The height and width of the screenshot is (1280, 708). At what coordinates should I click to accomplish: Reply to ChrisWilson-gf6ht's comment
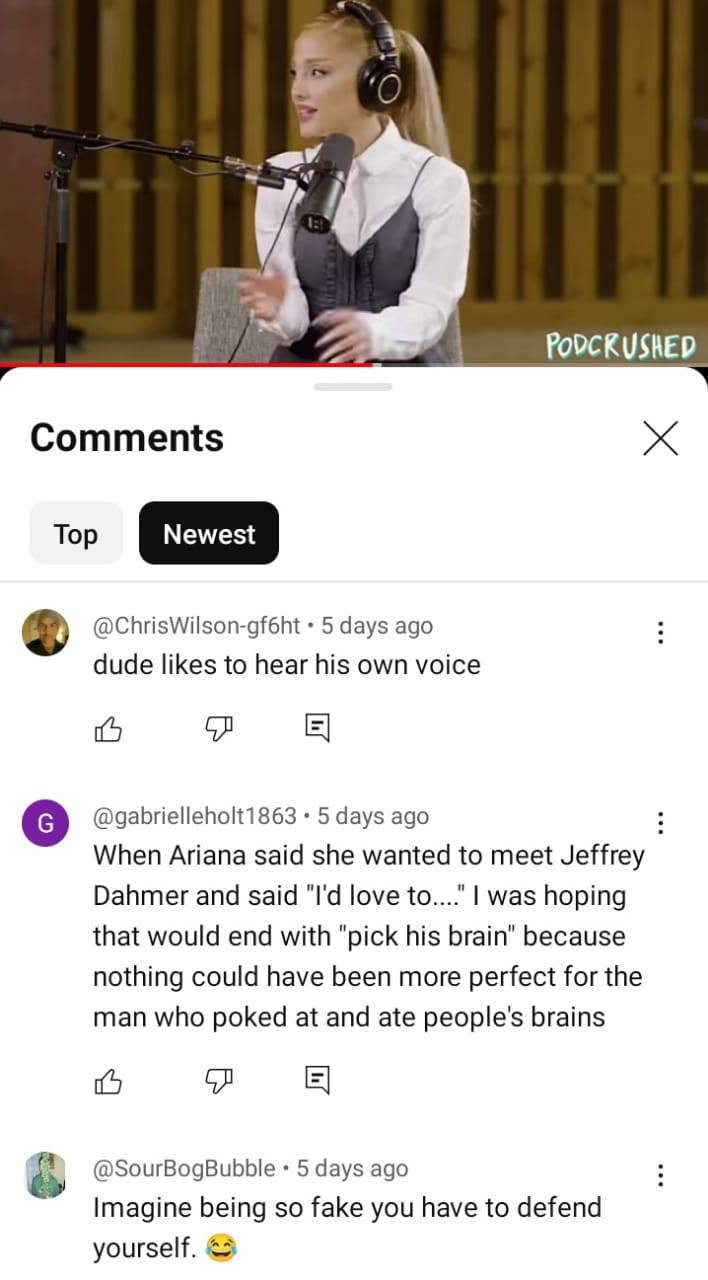pos(316,730)
